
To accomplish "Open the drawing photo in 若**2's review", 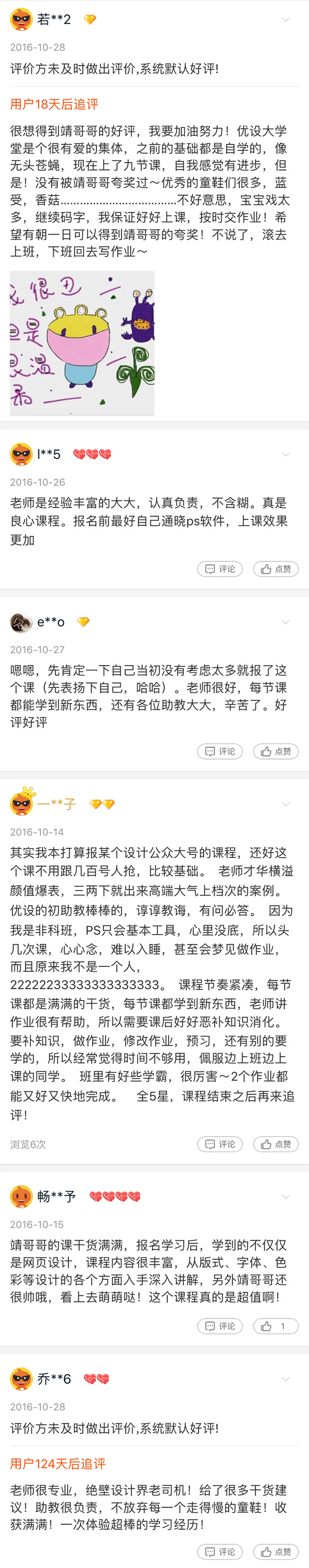I will [82, 343].
